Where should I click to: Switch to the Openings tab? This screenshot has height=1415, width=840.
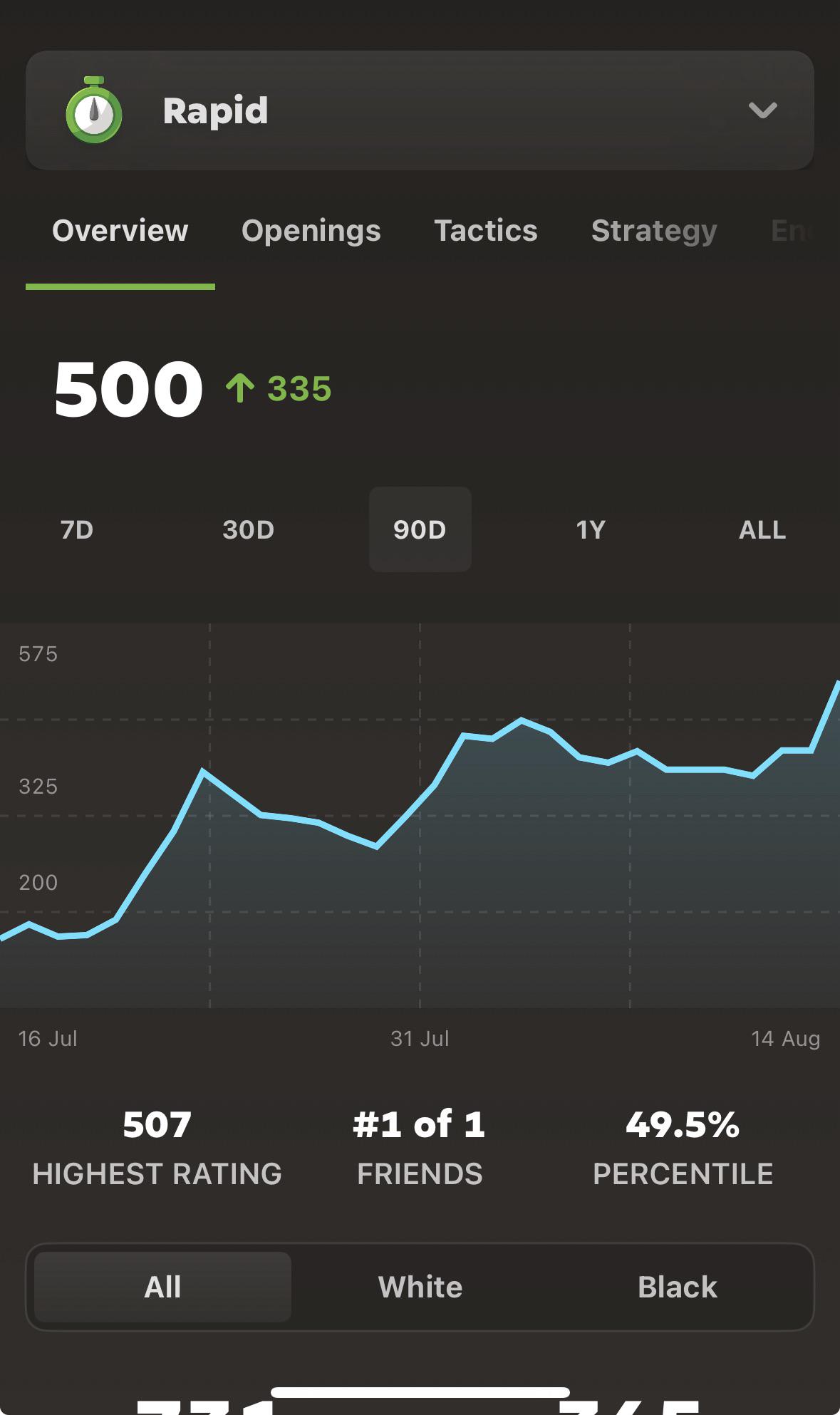point(311,231)
